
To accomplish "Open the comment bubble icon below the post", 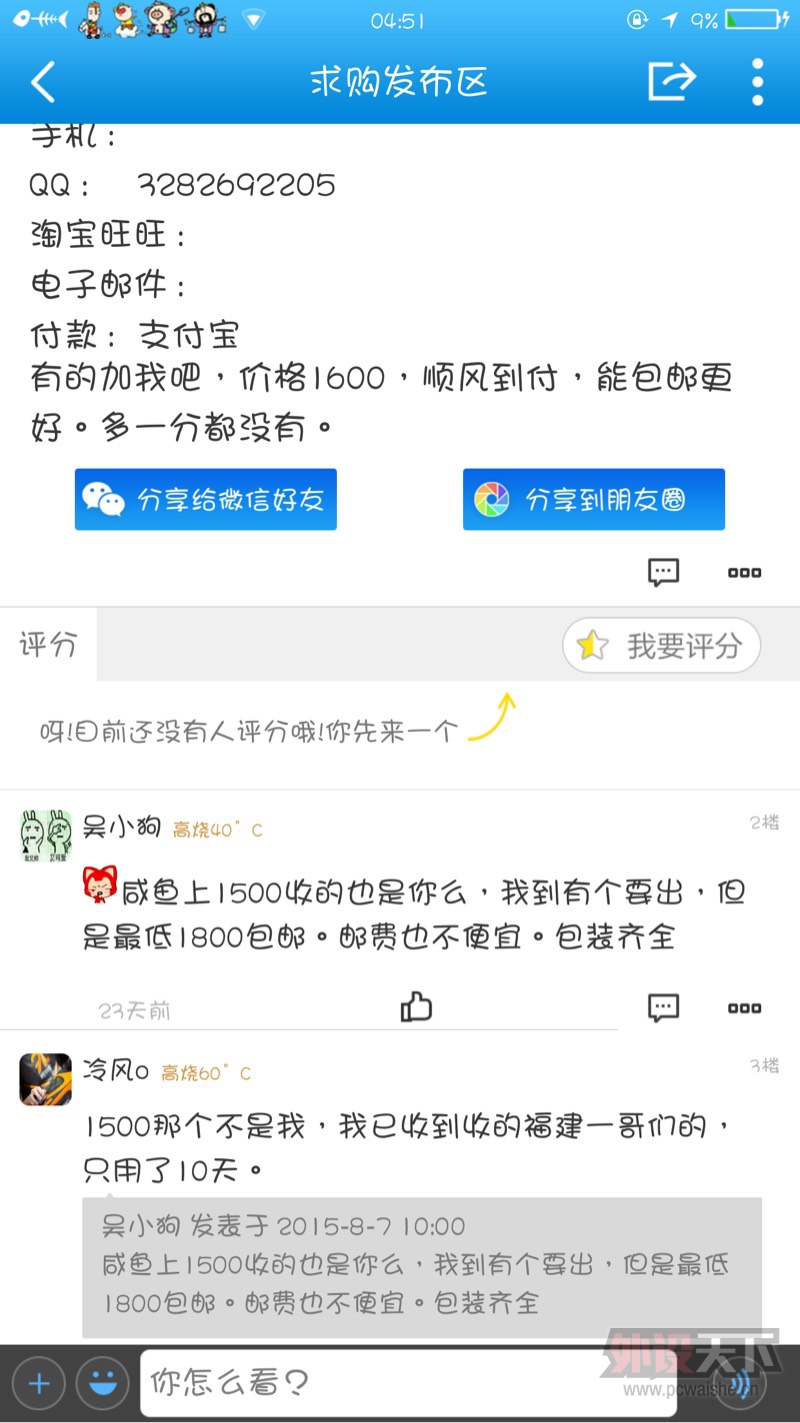I will click(x=664, y=571).
